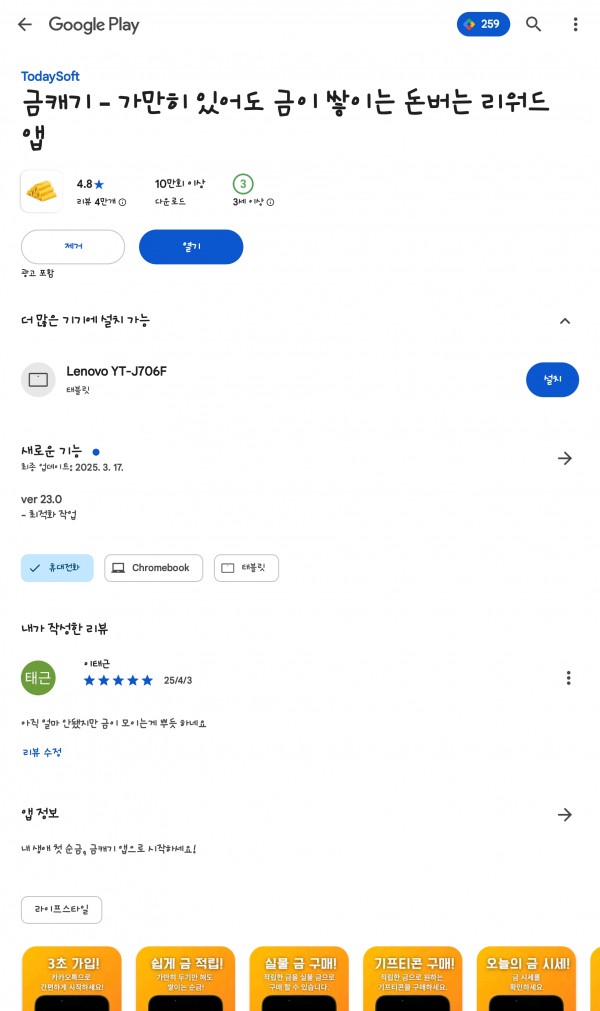Open the 3초 가입 screenshot

click(72, 978)
